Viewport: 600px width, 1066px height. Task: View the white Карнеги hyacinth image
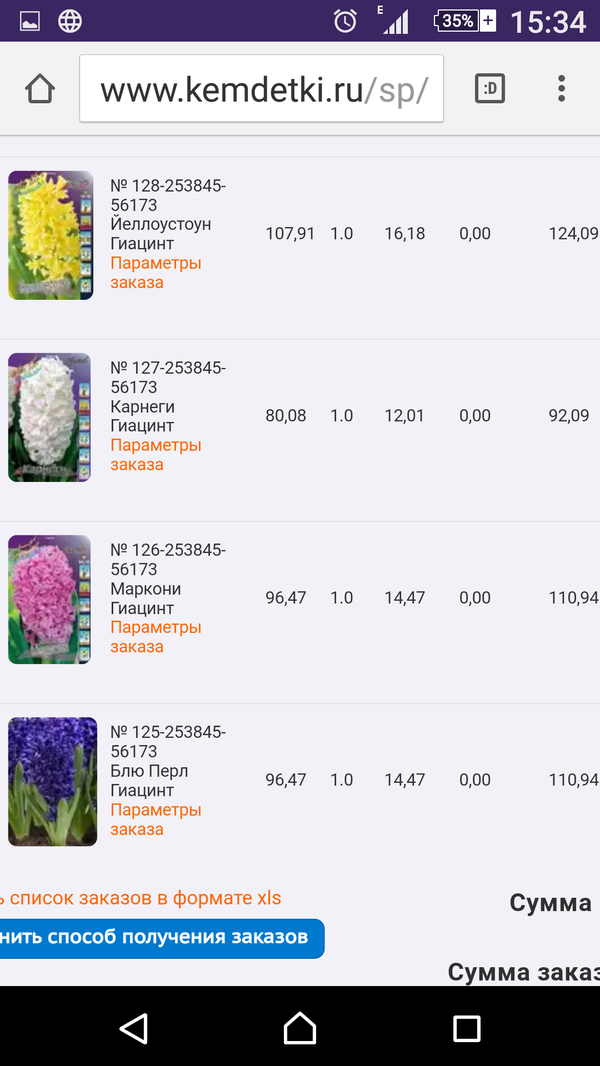[x=50, y=417]
